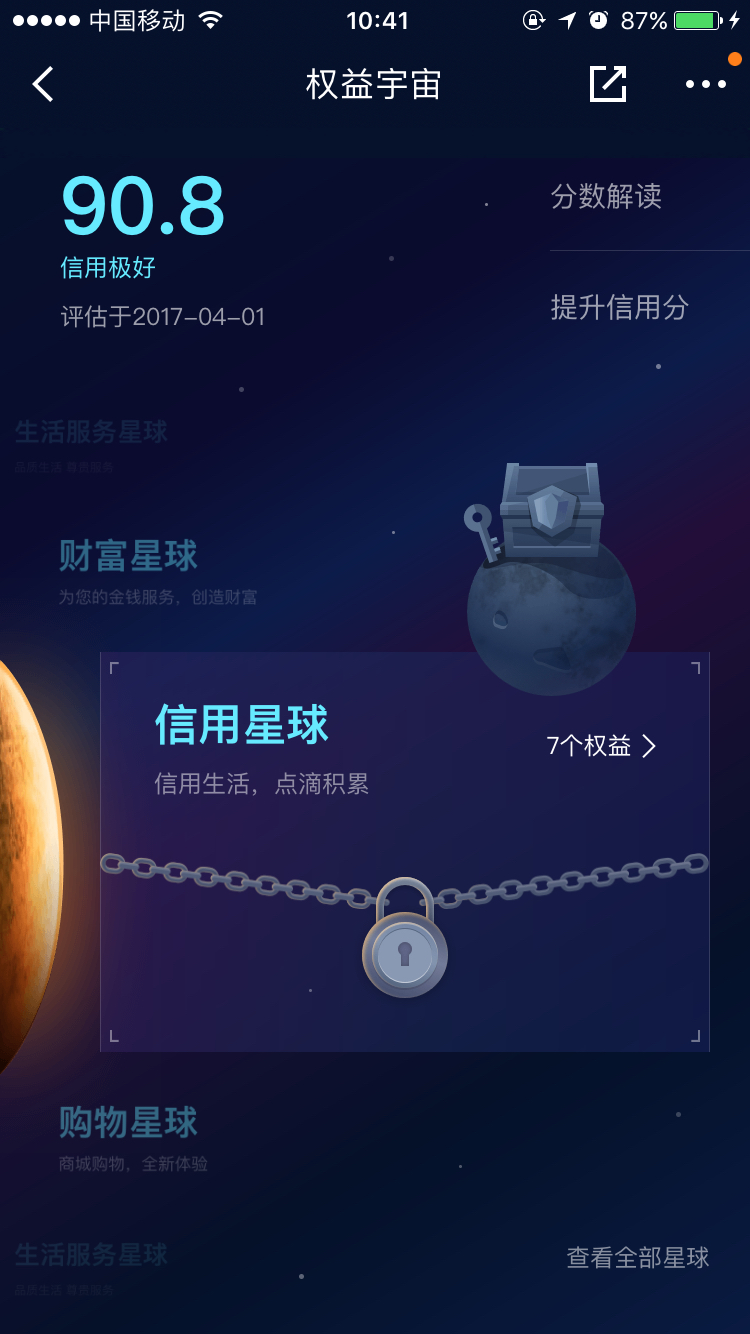Screen dimensions: 750x1334
Task: Select 财富星球 from the planet list
Action: click(x=128, y=556)
